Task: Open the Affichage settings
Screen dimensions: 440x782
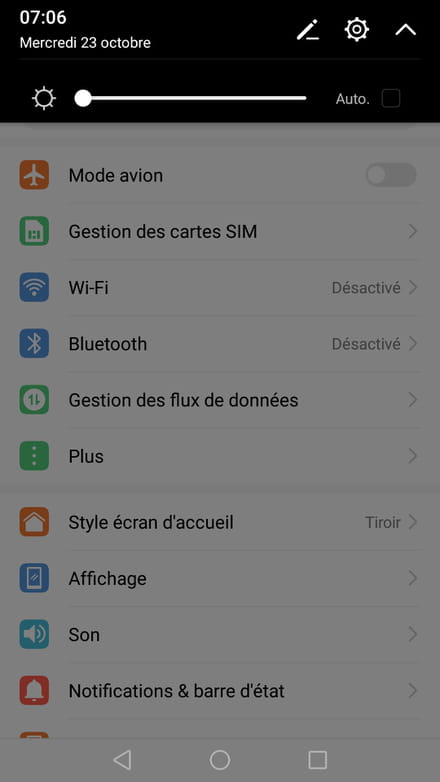Action: tap(220, 579)
